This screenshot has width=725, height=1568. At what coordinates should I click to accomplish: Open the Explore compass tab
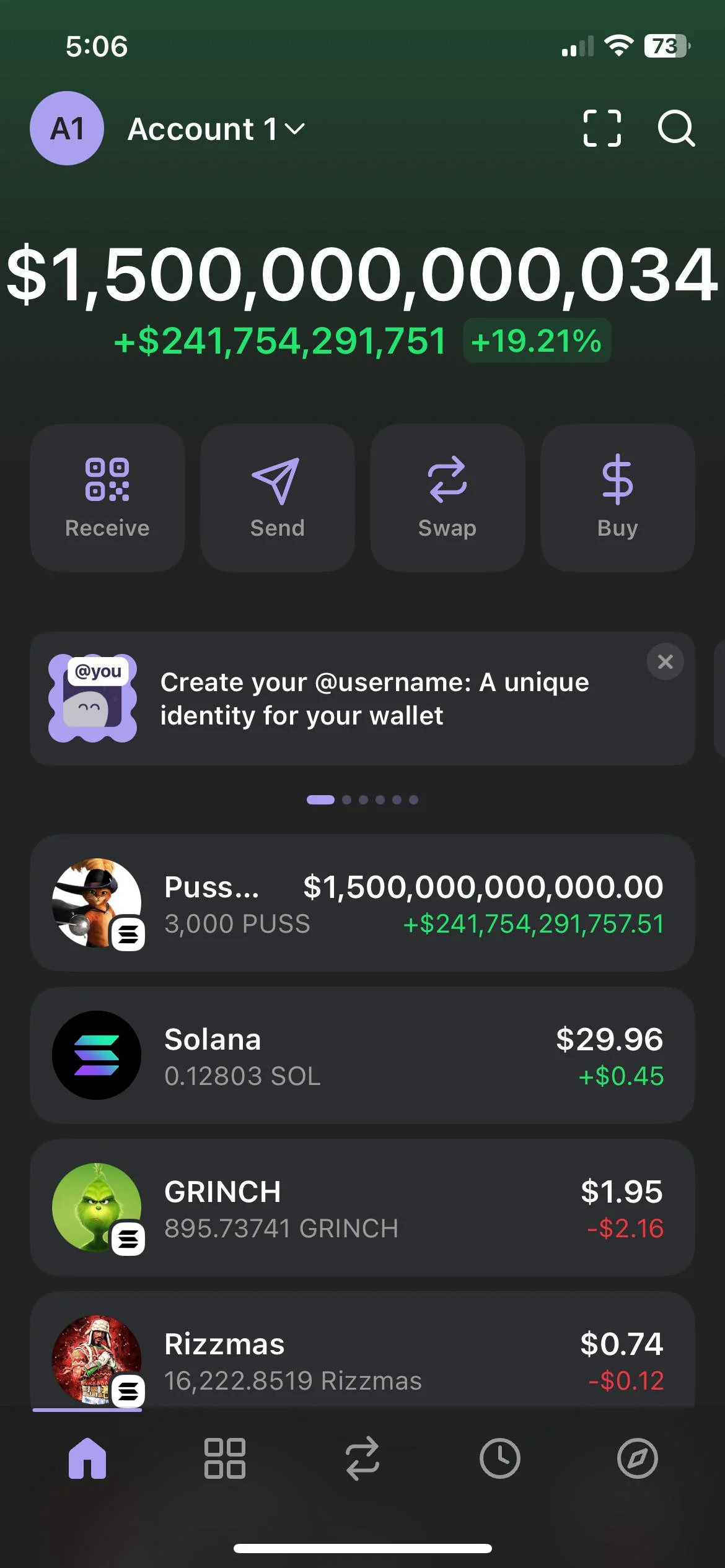638,1458
